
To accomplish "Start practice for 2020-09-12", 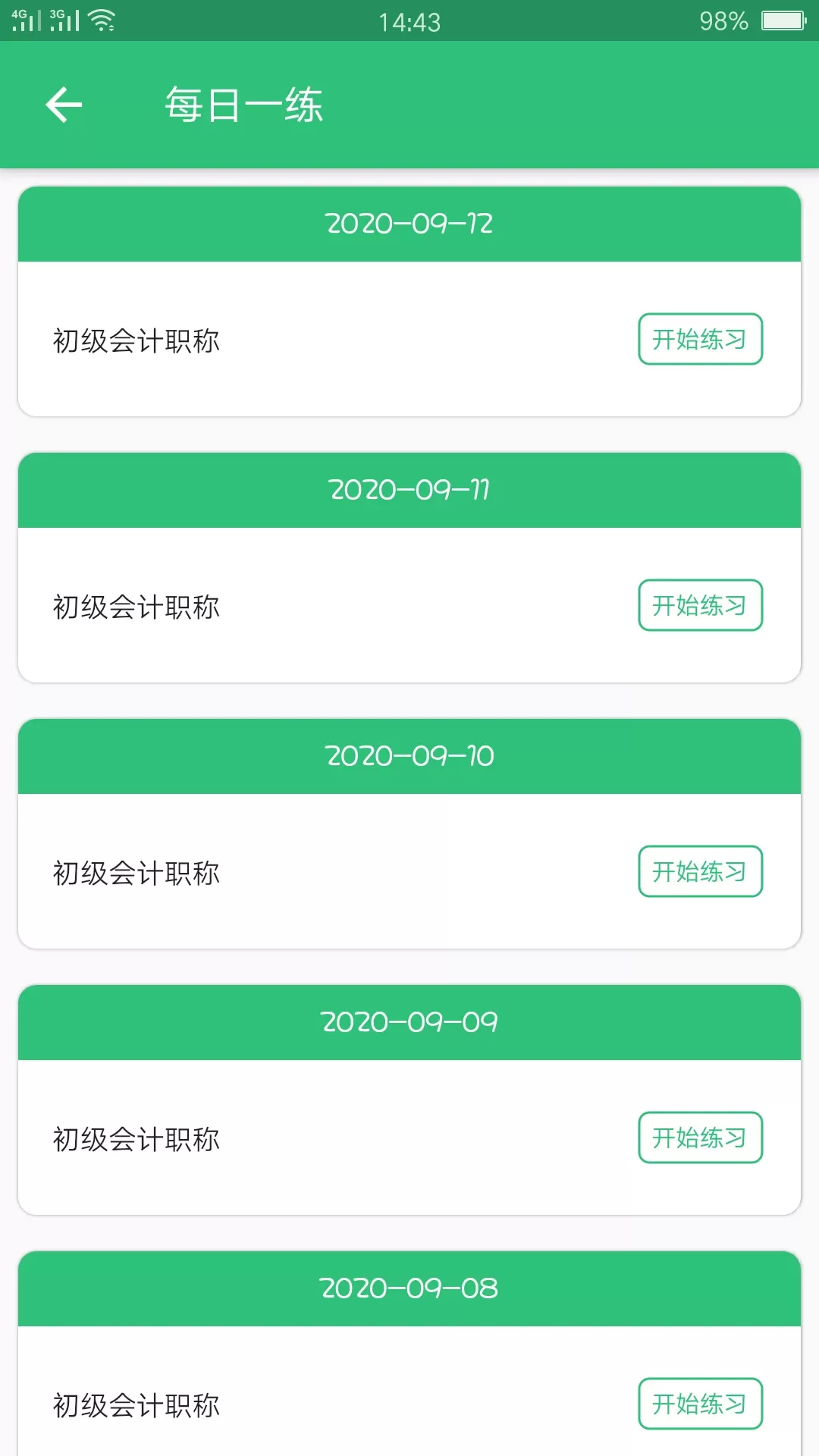I will coord(700,339).
